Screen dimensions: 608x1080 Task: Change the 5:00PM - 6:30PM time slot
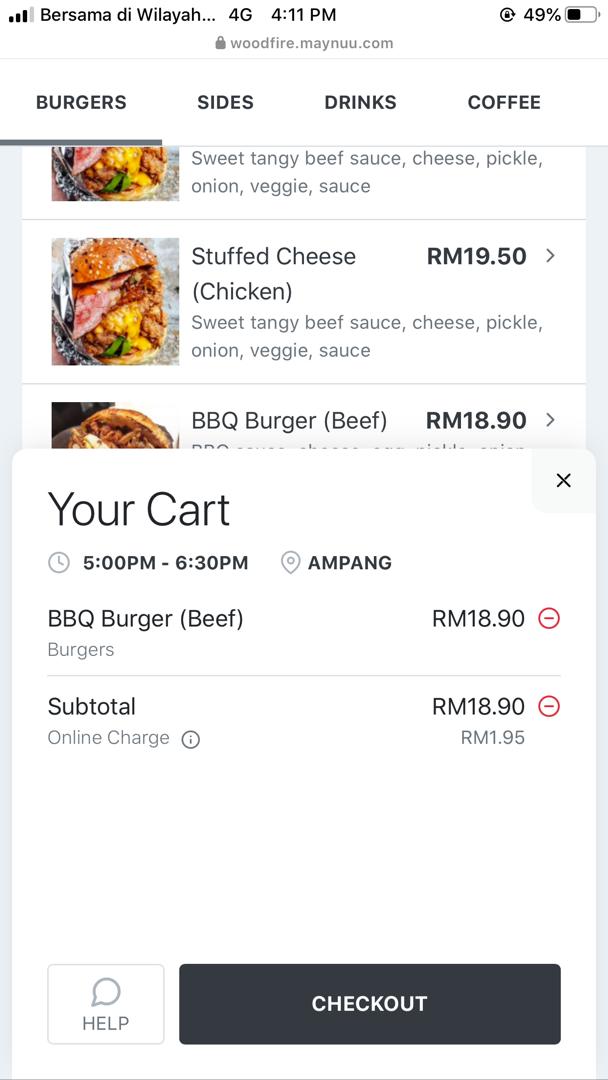coord(148,562)
